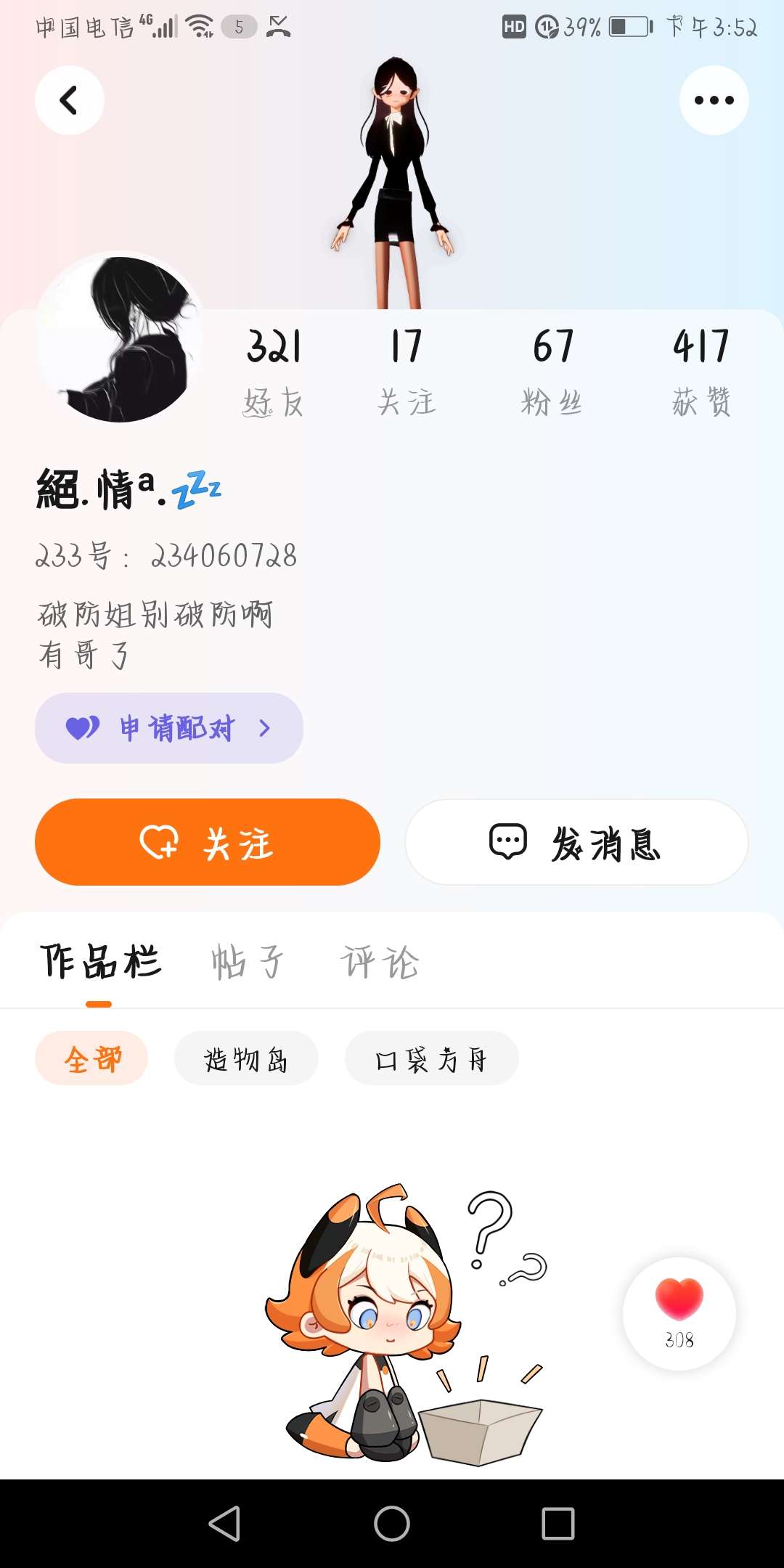Select the 作品栏 tab
Screen dimensions: 784x1568
click(x=100, y=962)
